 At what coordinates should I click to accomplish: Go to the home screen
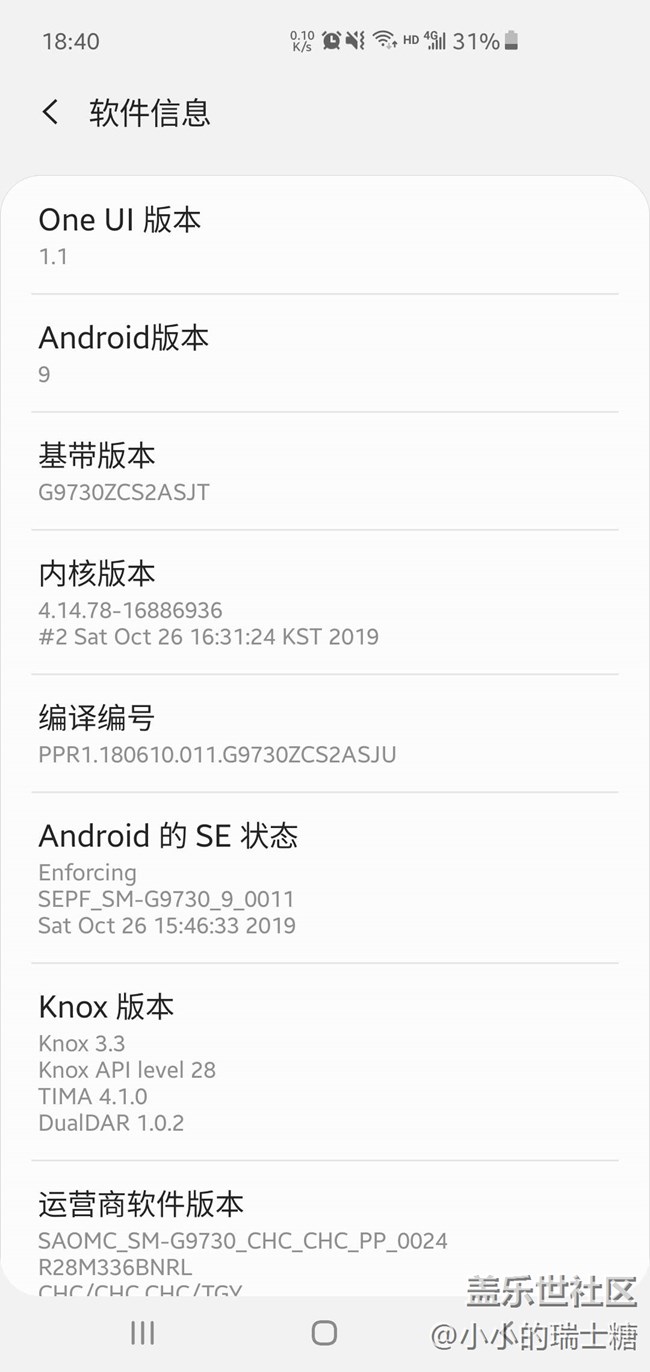coord(324,1332)
